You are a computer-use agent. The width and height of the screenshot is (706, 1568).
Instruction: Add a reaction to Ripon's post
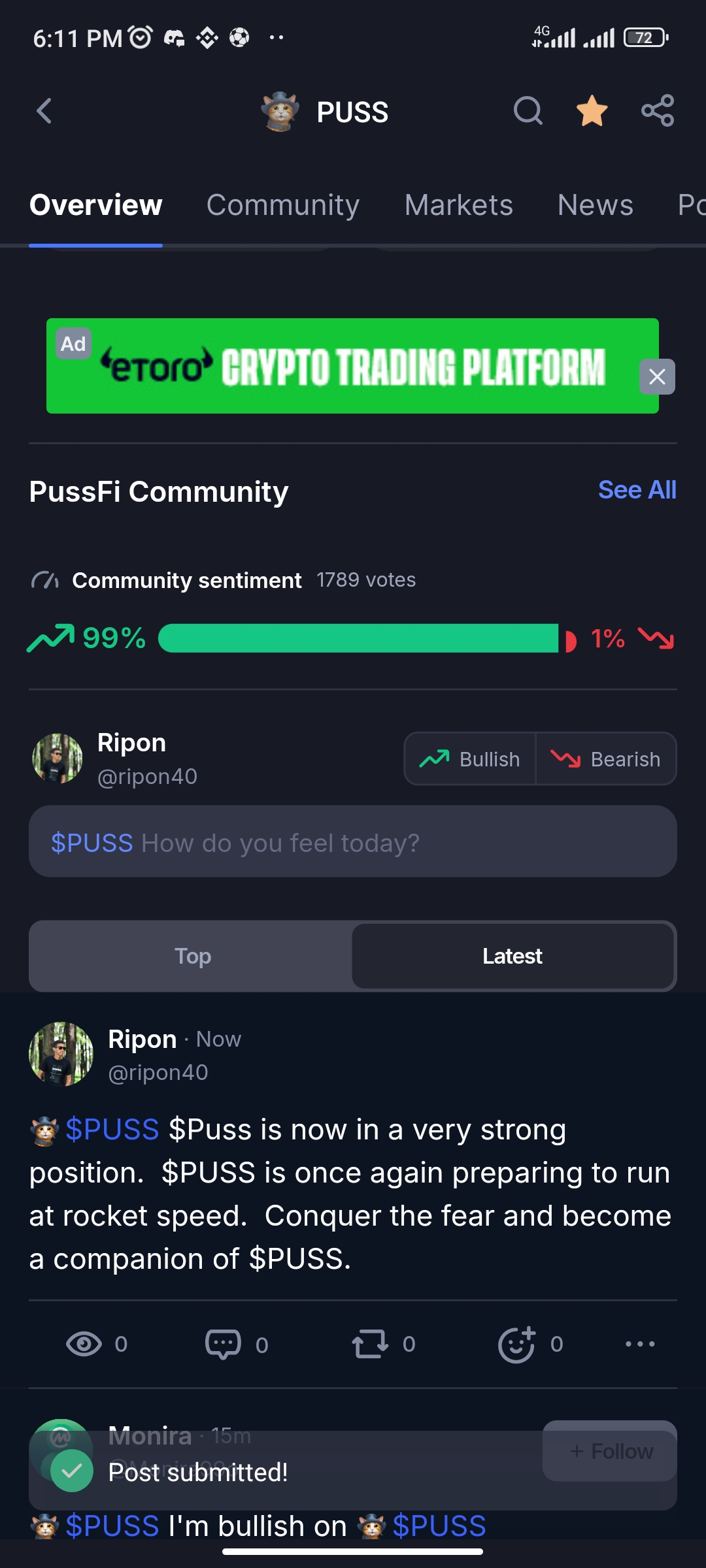tap(516, 1344)
